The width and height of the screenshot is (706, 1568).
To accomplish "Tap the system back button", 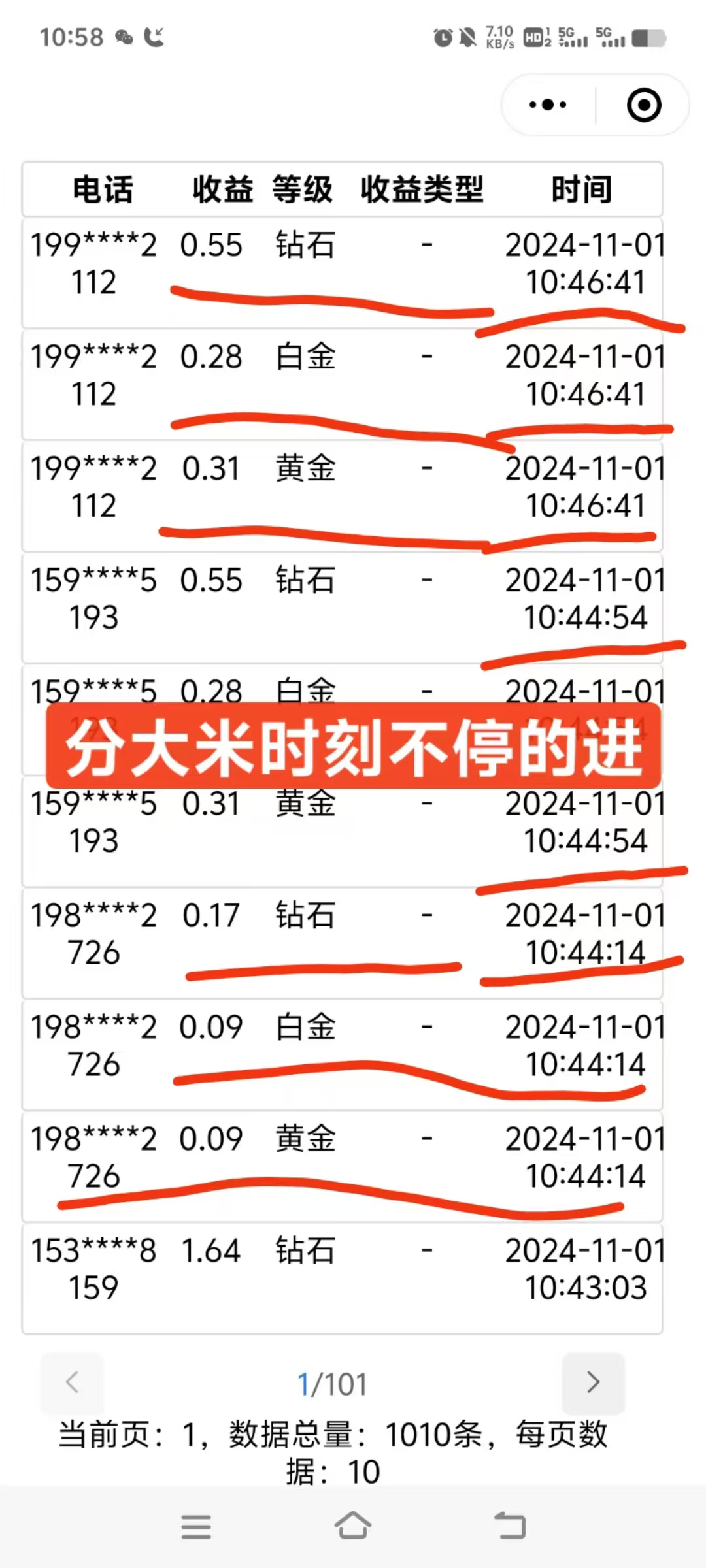I will (510, 1526).
